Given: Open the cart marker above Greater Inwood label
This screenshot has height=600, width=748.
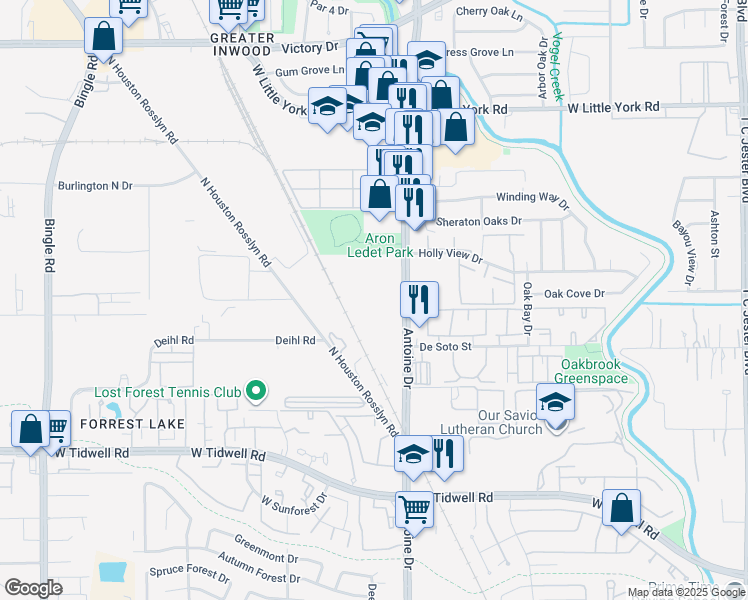Looking at the screenshot, I should [x=229, y=14].
